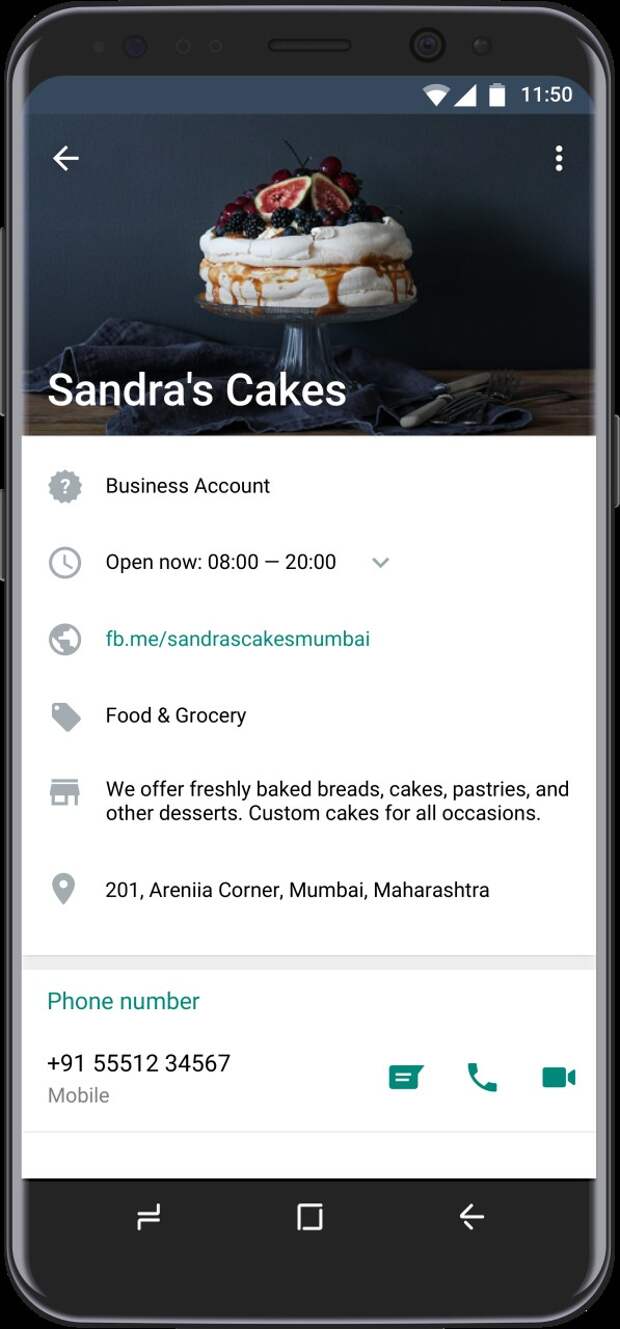Screen dimensions: 620x1329
Task: Start a voice call with the phone icon
Action: point(482,1077)
